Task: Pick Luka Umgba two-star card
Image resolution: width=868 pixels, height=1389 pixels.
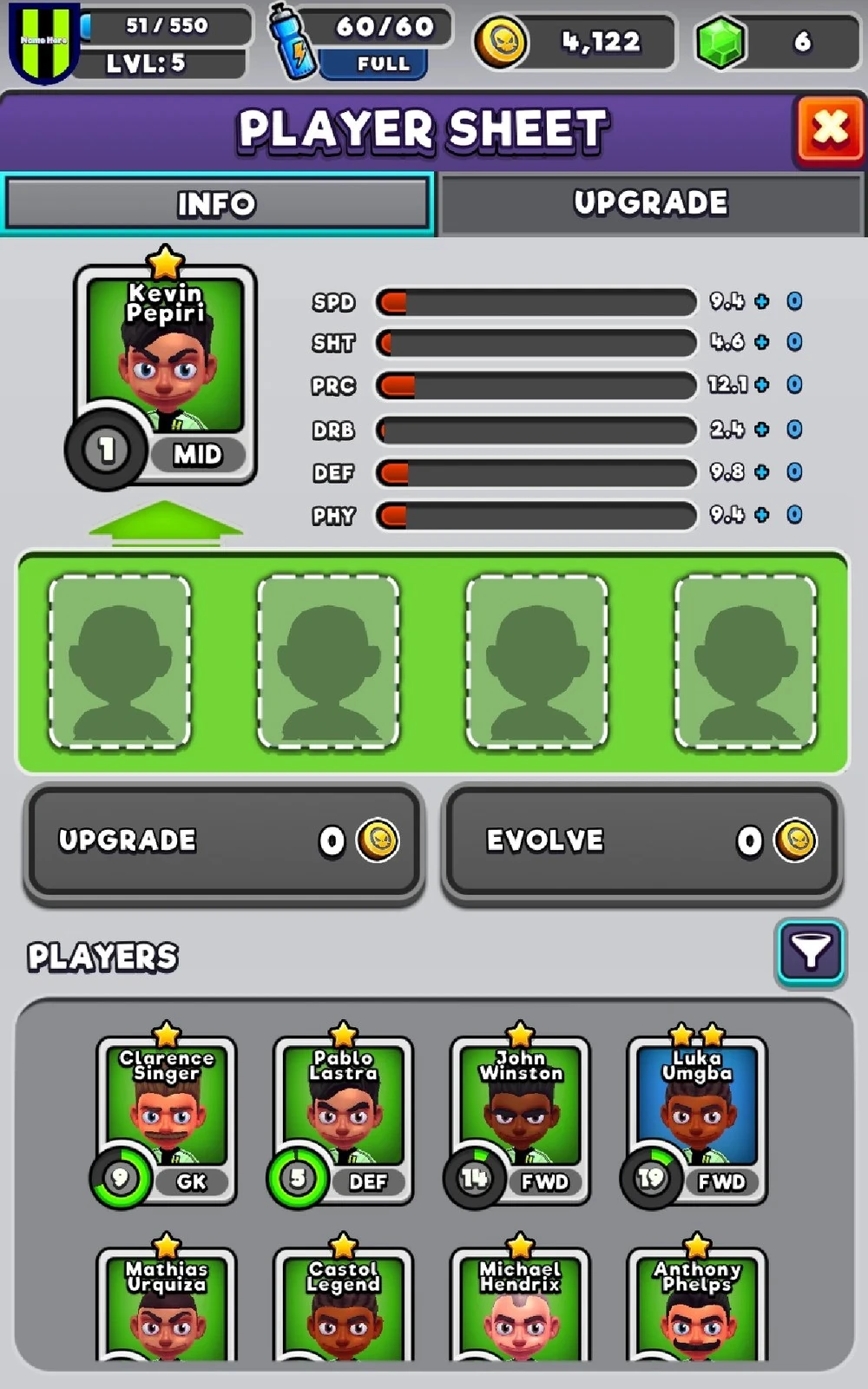Action: click(697, 1116)
